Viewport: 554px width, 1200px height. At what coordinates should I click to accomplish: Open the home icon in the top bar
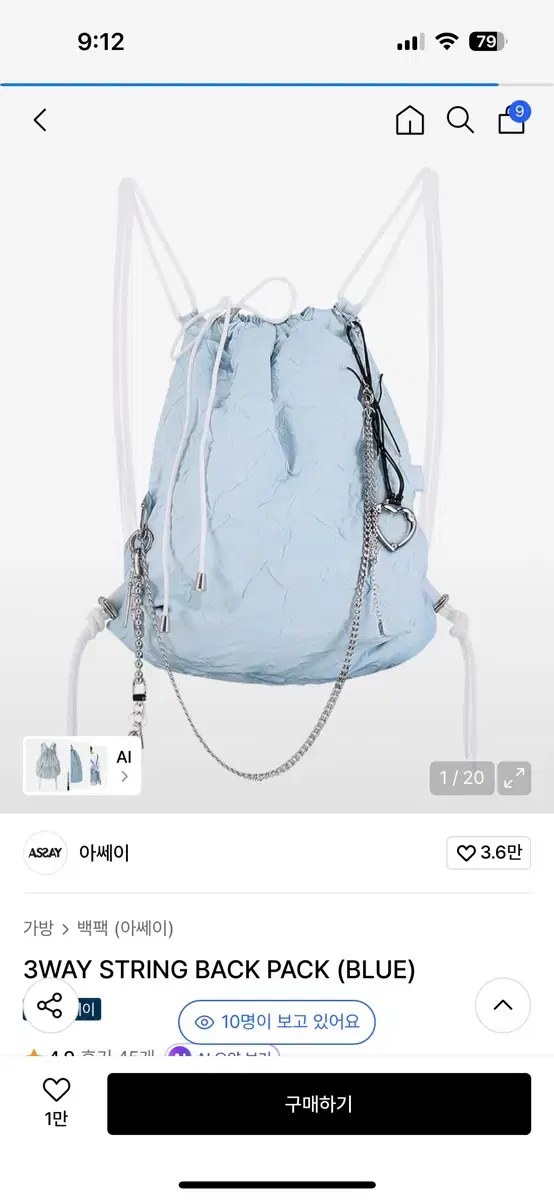click(x=410, y=121)
